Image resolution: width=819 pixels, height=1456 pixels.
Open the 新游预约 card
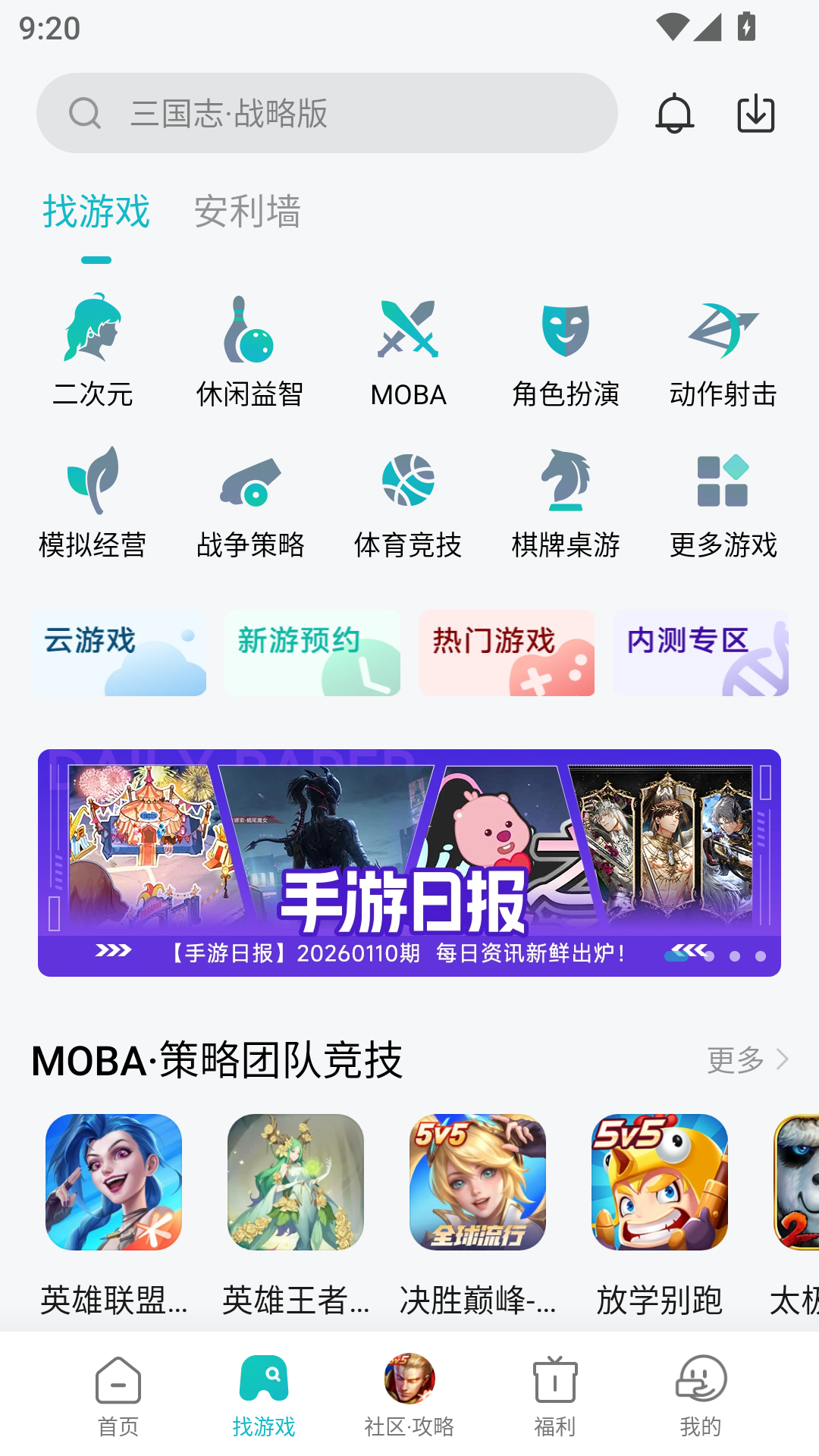(x=312, y=652)
